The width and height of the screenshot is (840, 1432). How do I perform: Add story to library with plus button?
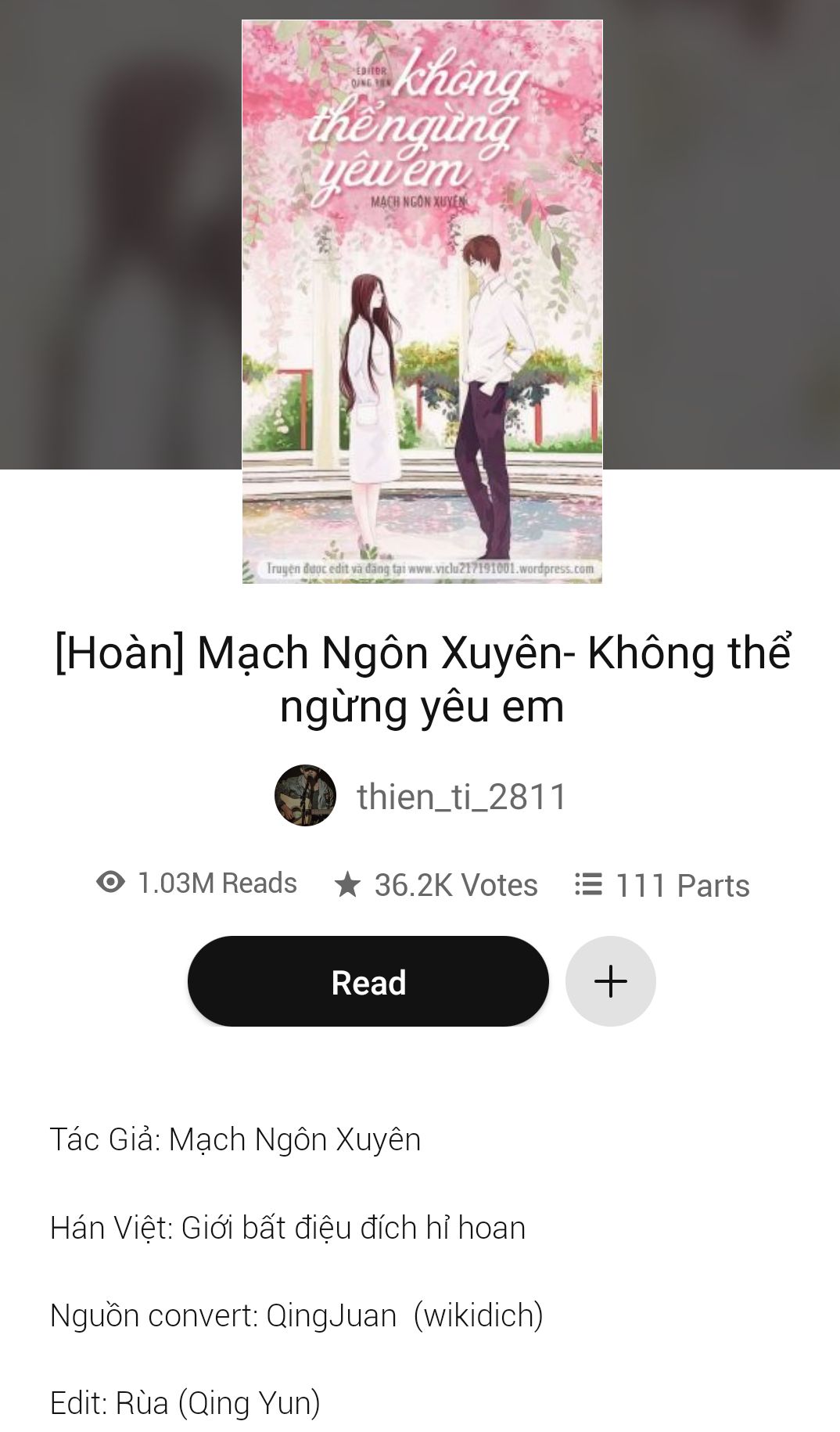pyautogui.click(x=611, y=981)
